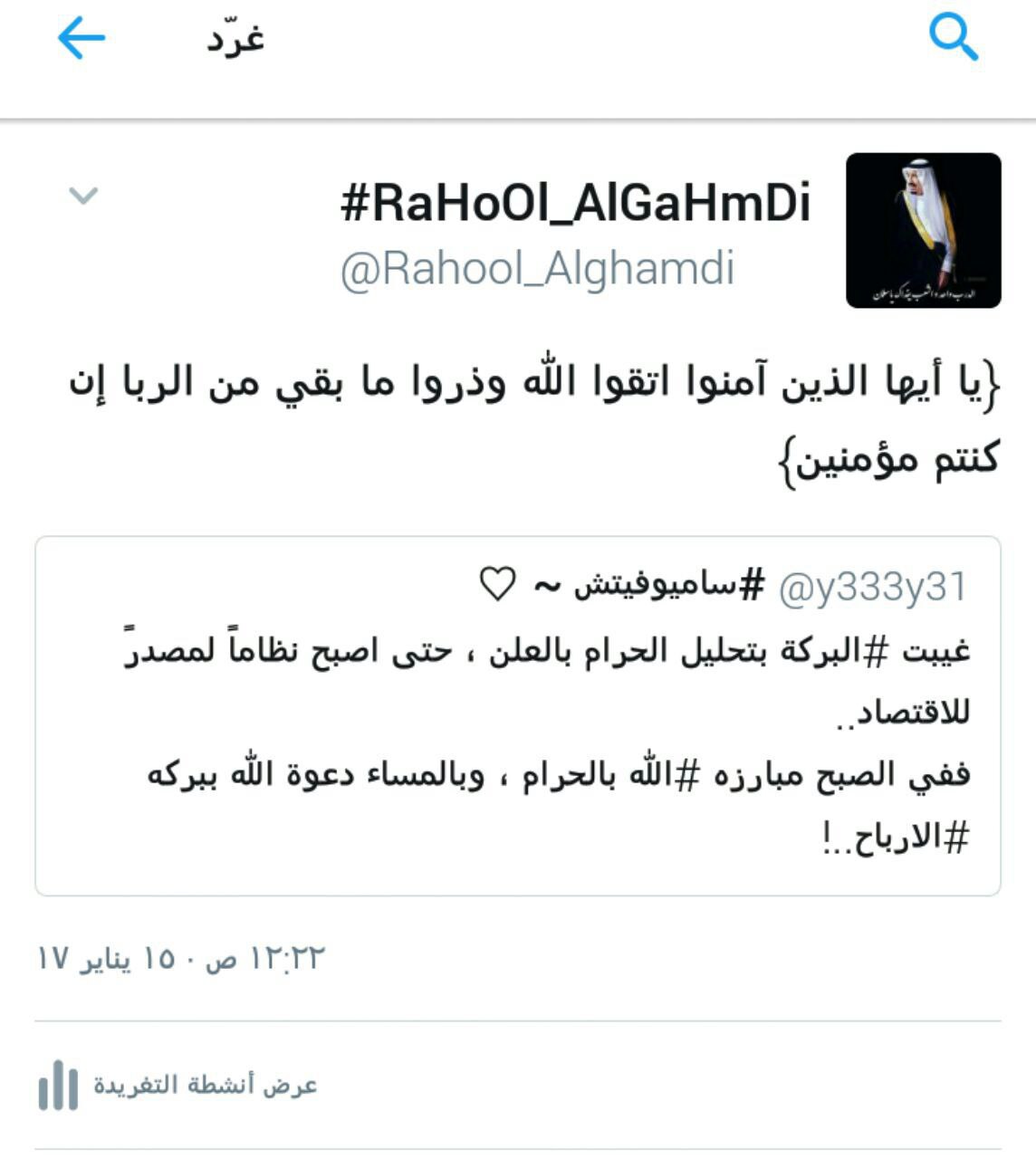
Task: Open the quoted tweet from @y333y31
Action: click(x=518, y=715)
